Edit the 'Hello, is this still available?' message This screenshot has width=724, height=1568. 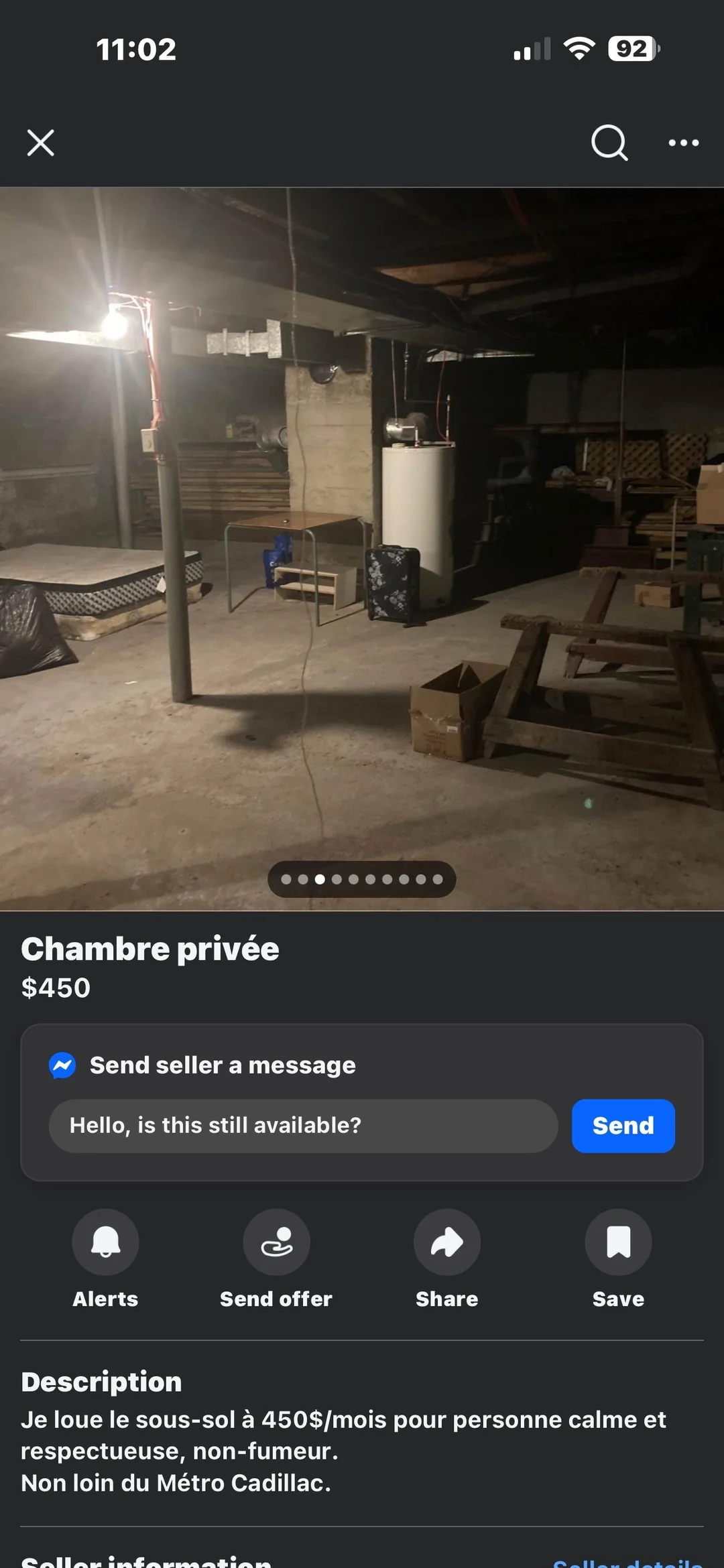[303, 1126]
